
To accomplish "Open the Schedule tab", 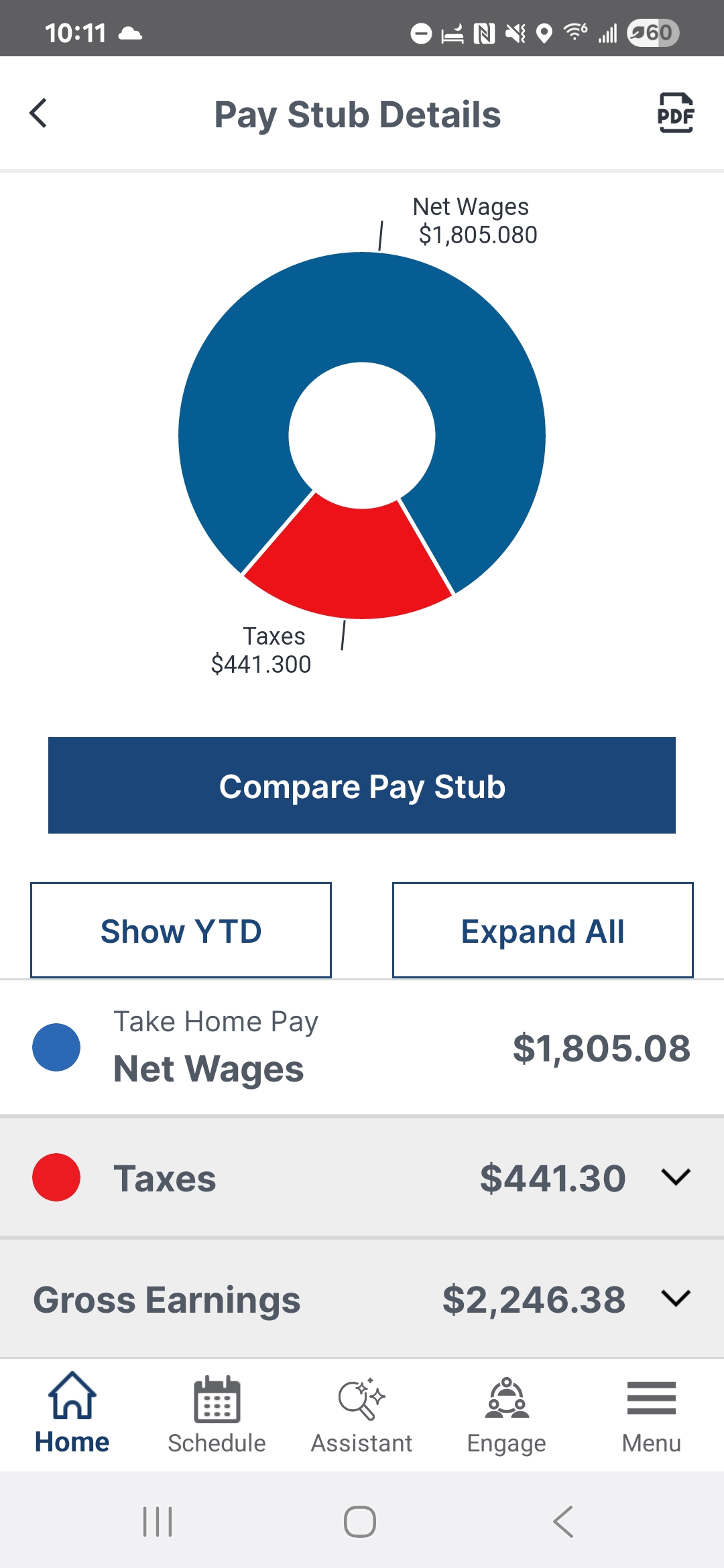I will [x=217, y=1413].
